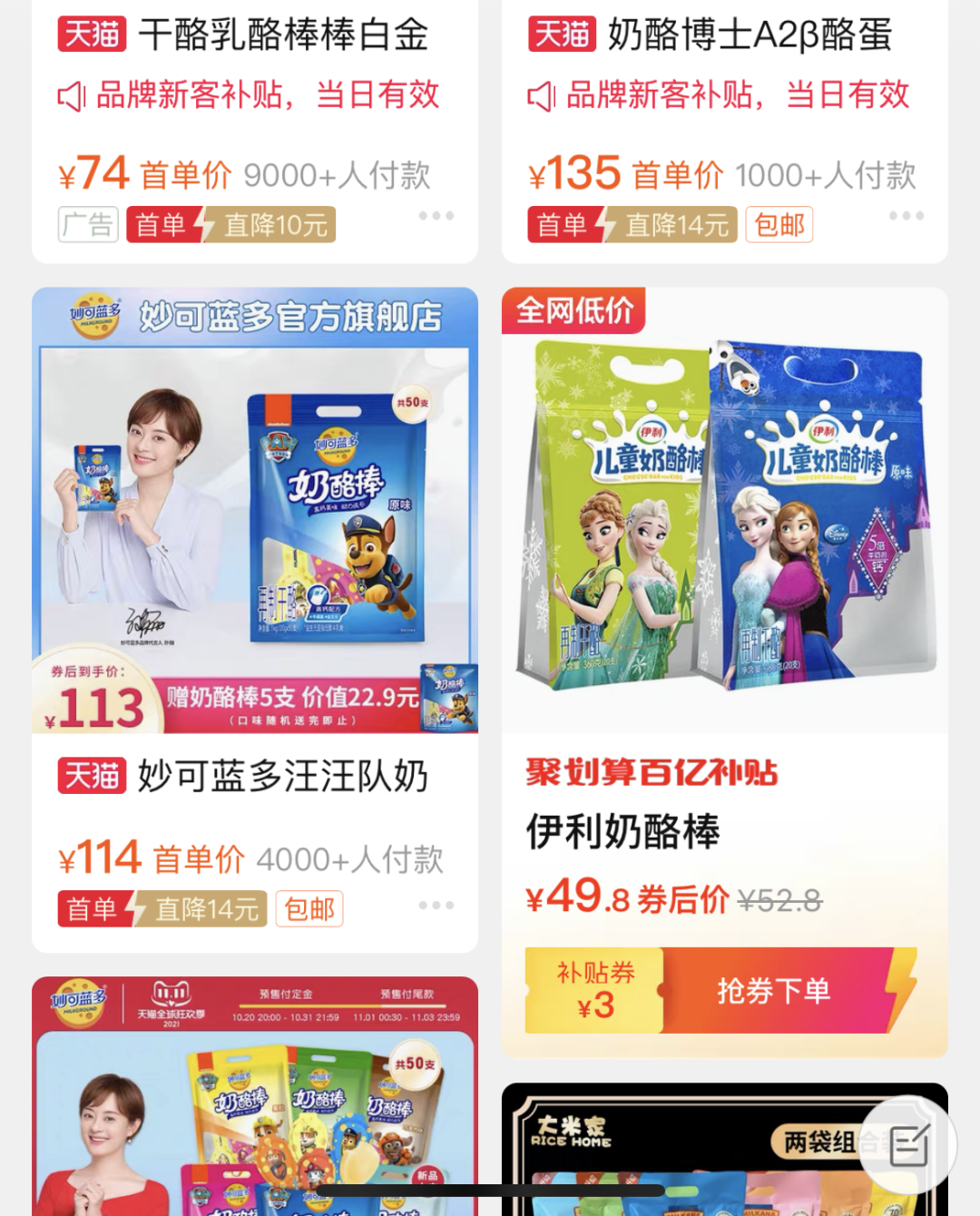The image size is (980, 1216).
Task: Open more options on the ¥114 product
Action: (x=436, y=906)
